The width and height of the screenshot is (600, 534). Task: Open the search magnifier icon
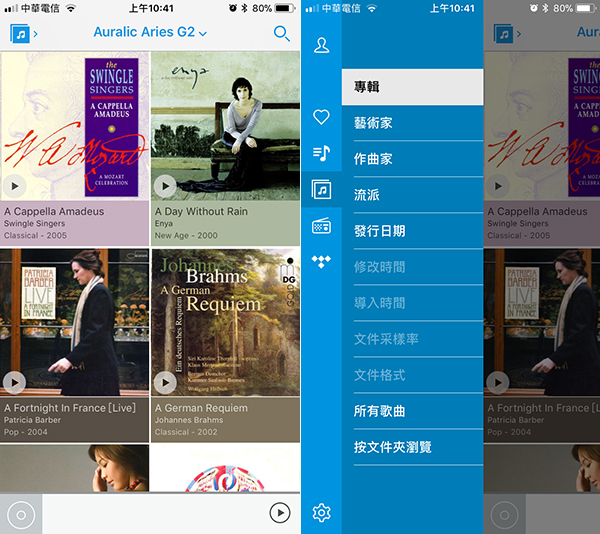click(282, 33)
